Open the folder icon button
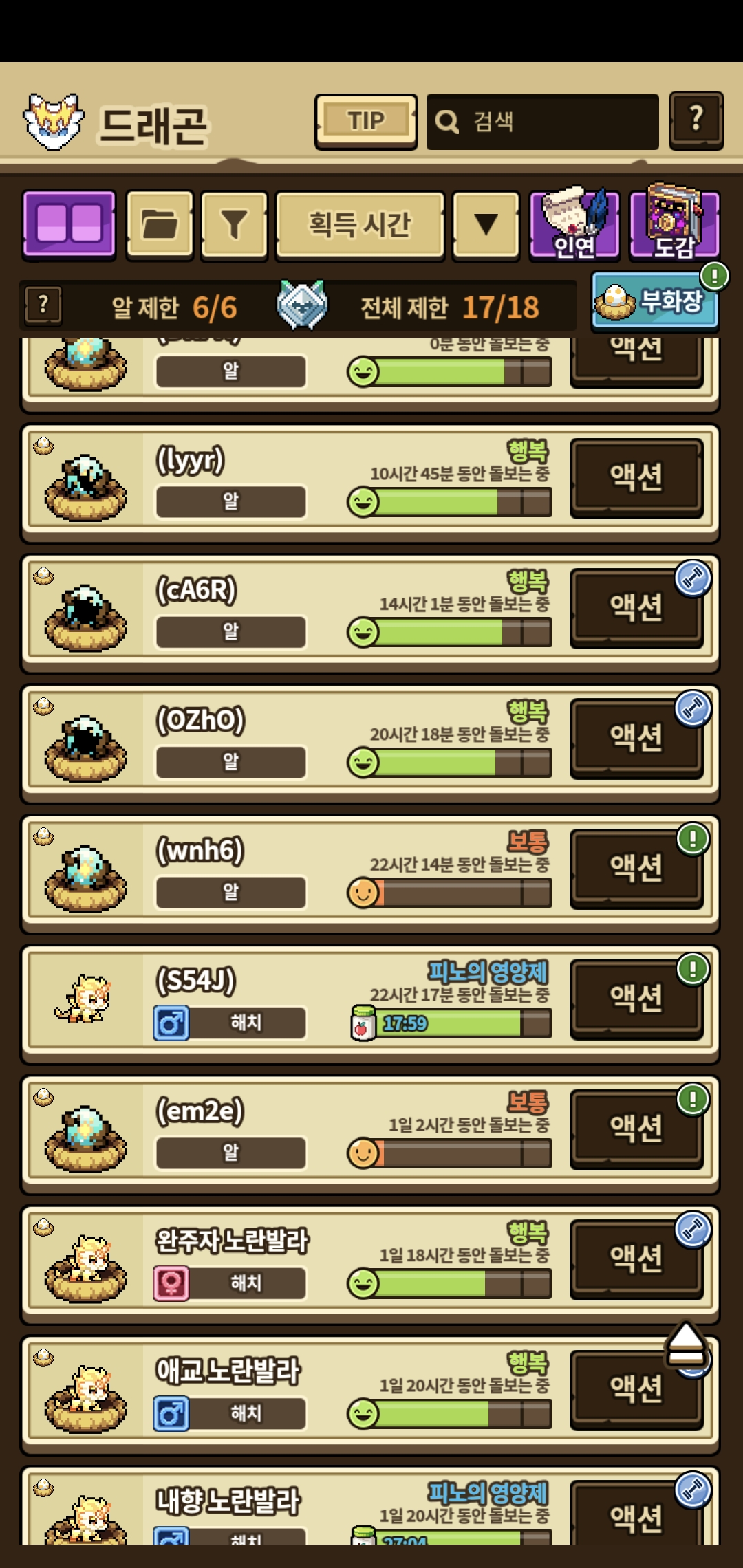Screen dimensions: 743x1568 [160, 224]
